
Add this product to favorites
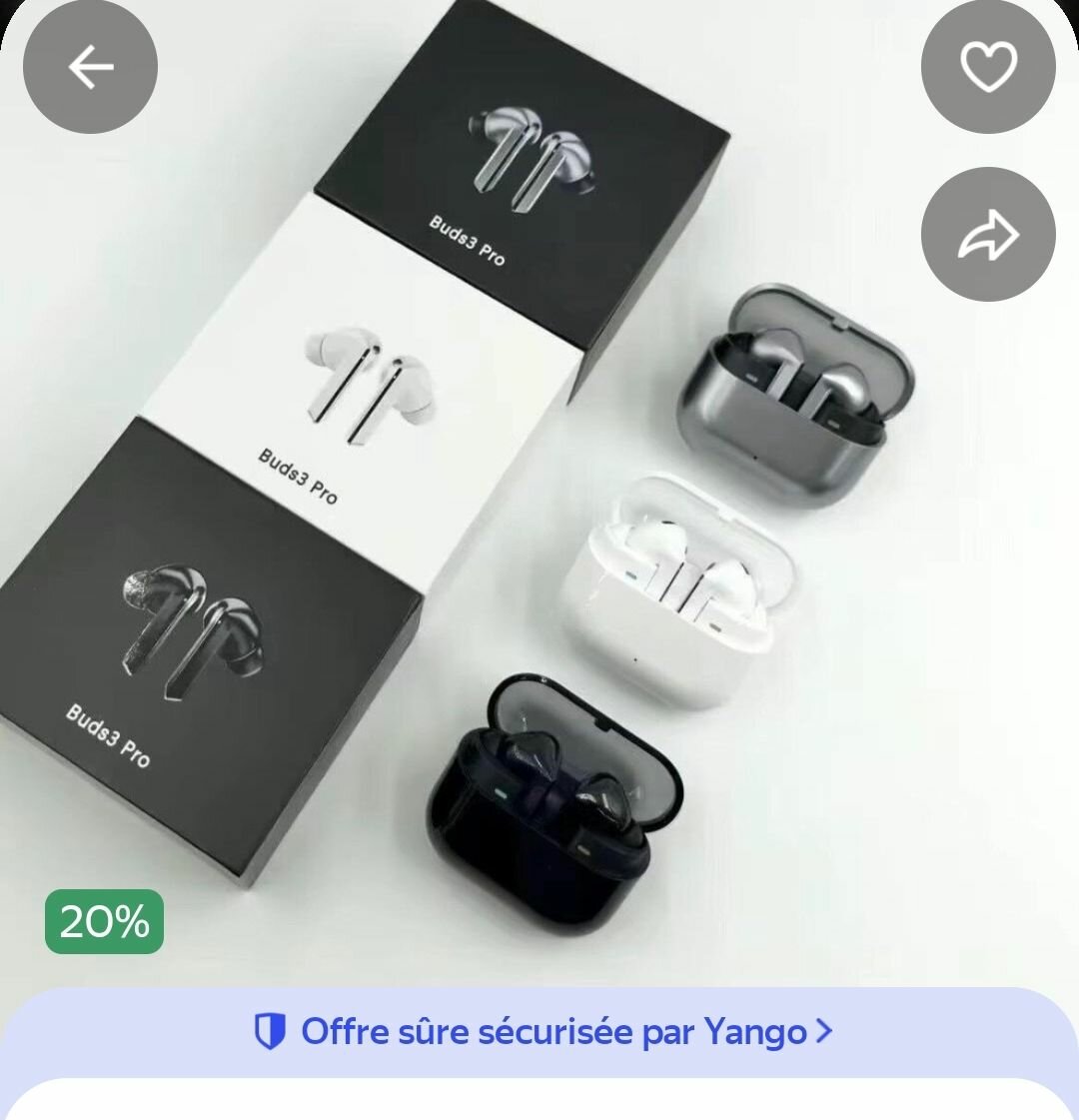click(987, 67)
